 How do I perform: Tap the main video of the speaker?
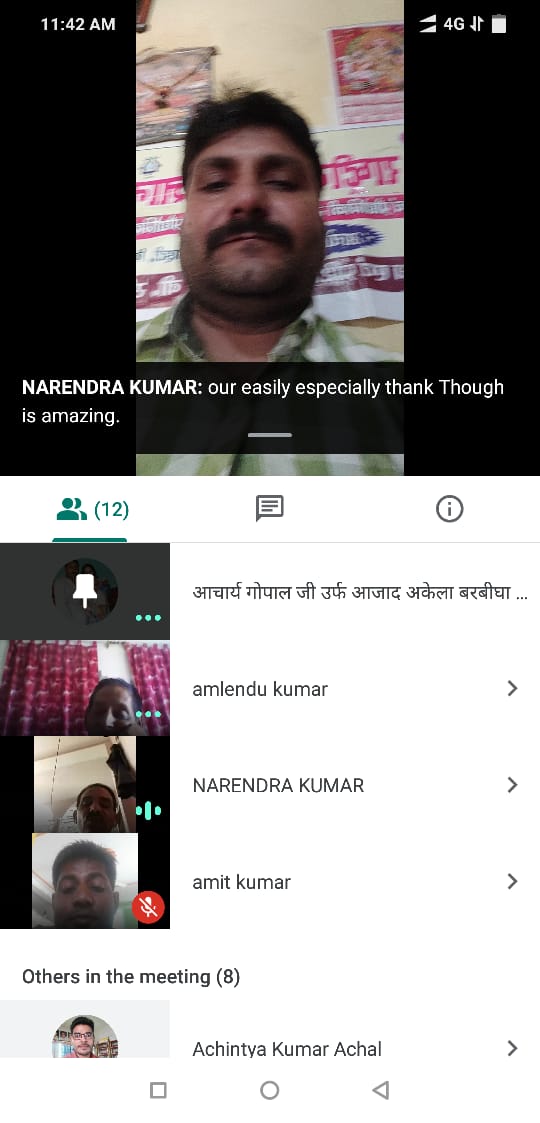point(270,238)
